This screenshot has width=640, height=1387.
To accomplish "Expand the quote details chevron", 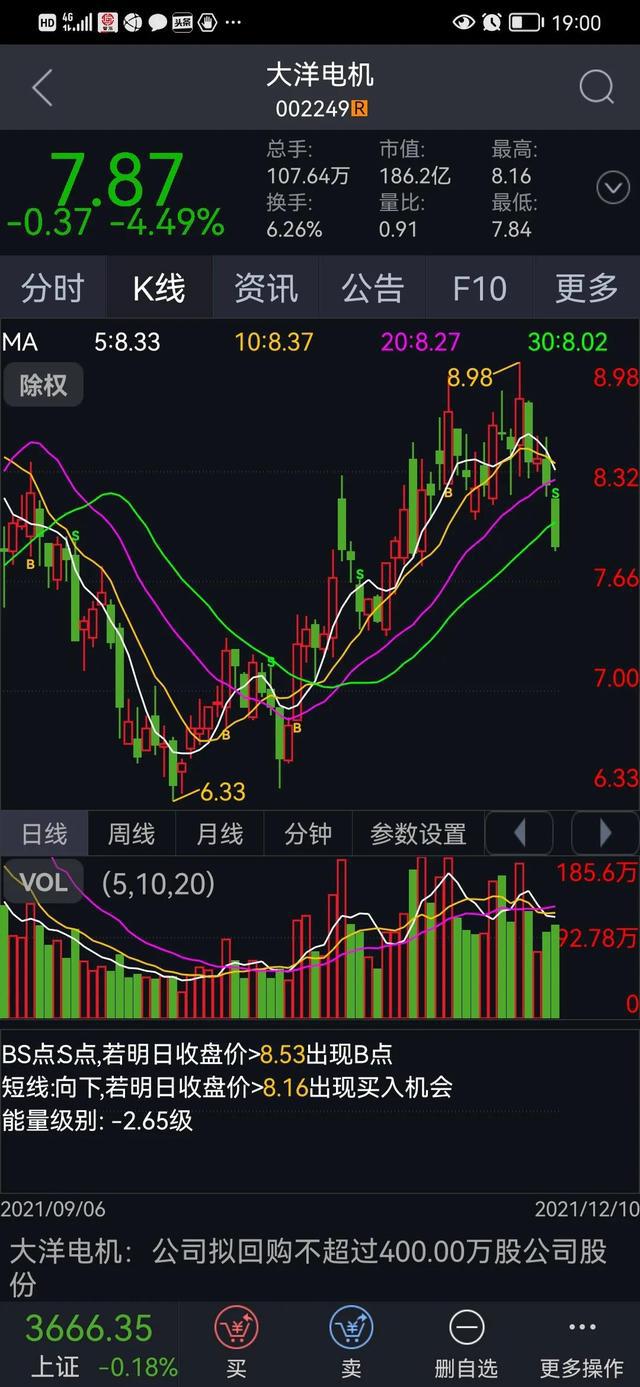I will [x=612, y=187].
